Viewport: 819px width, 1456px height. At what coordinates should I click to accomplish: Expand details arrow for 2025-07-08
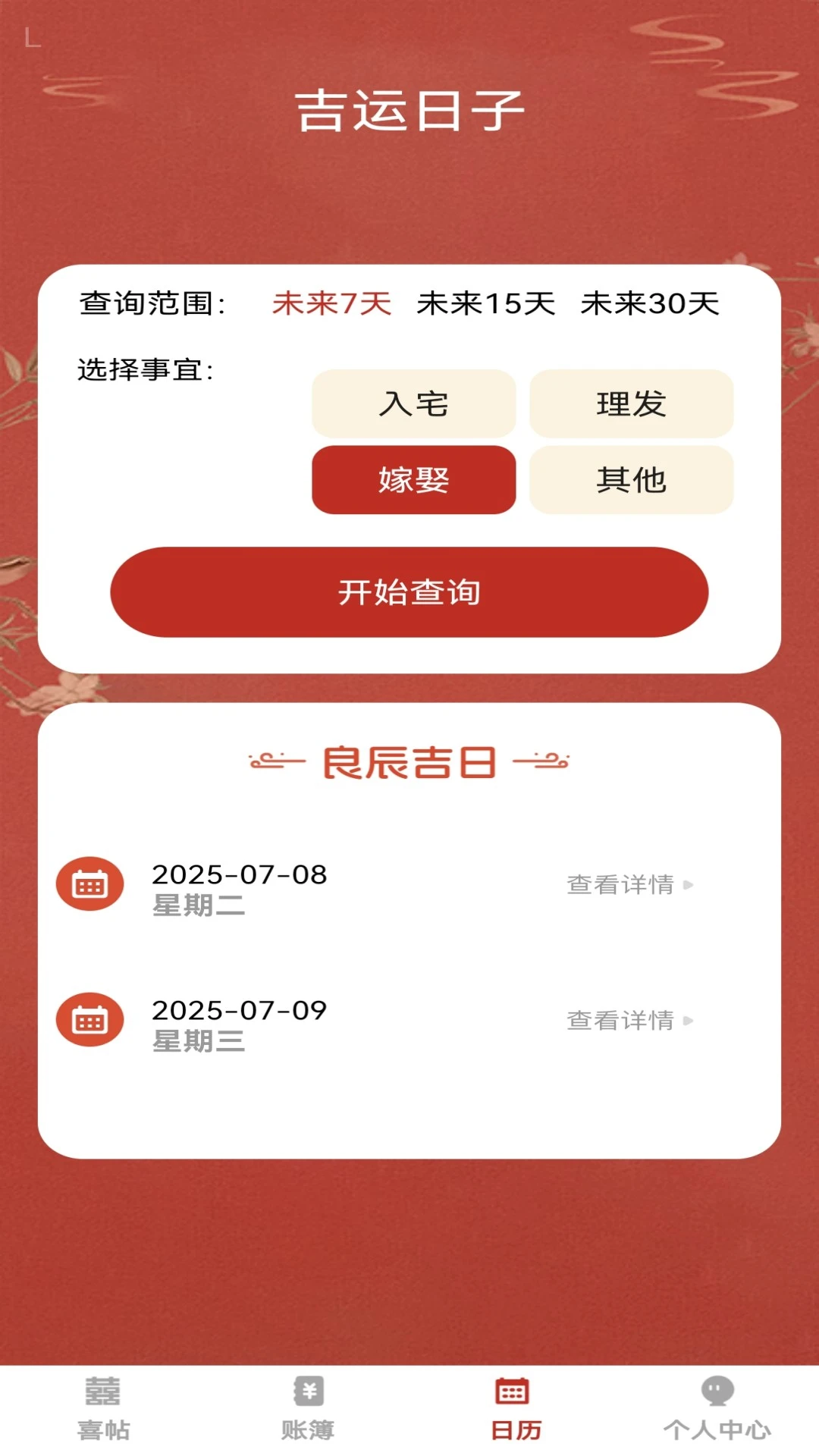[x=688, y=883]
